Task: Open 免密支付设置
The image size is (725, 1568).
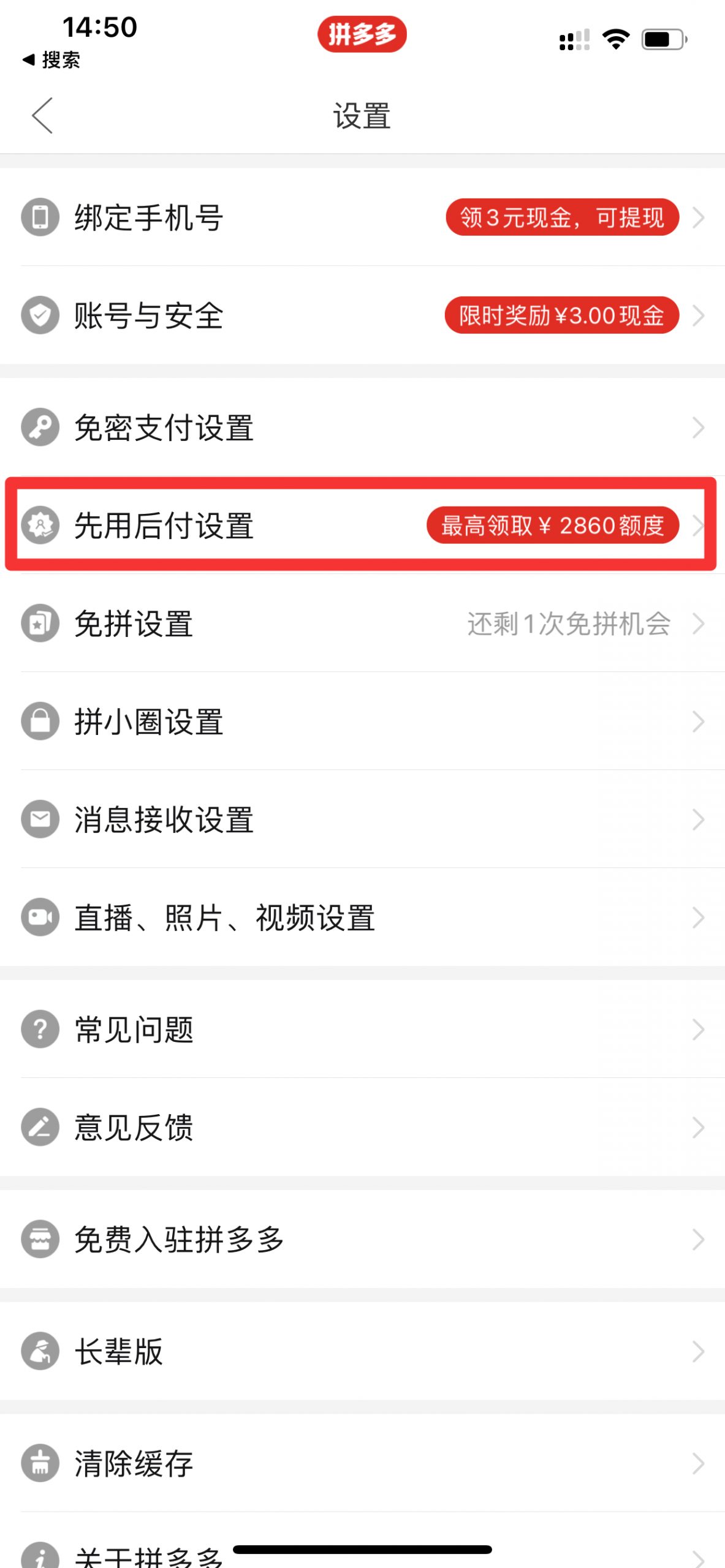Action: tap(362, 427)
